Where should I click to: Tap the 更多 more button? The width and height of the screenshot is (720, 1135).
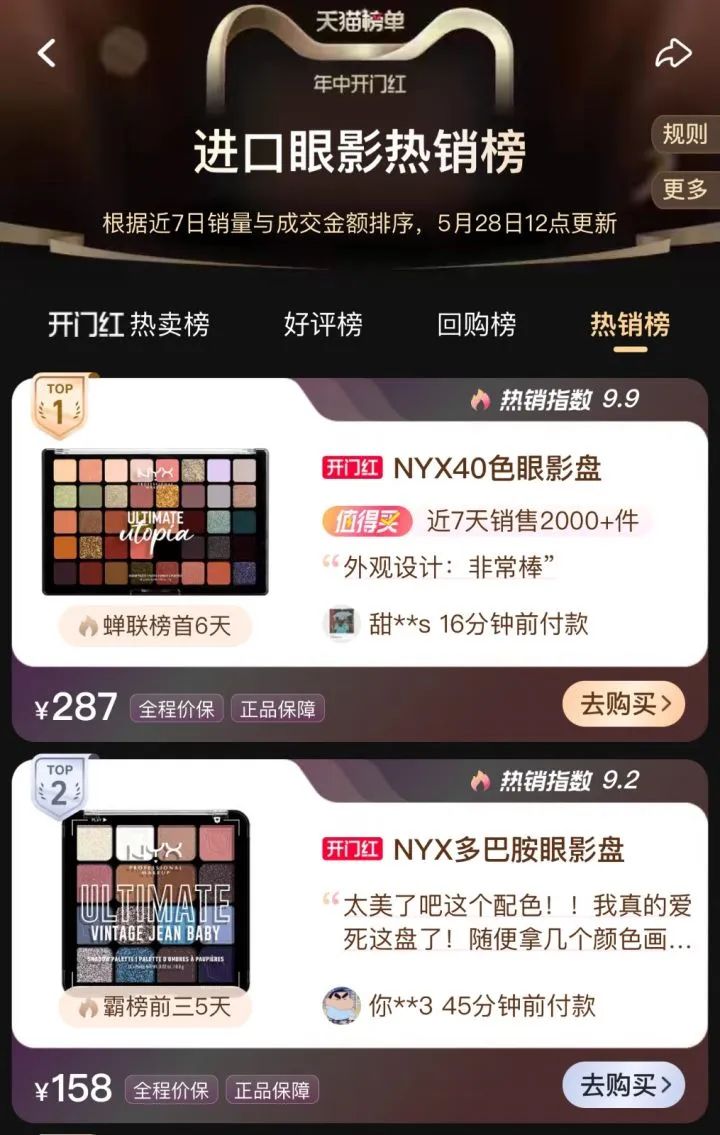(x=685, y=188)
